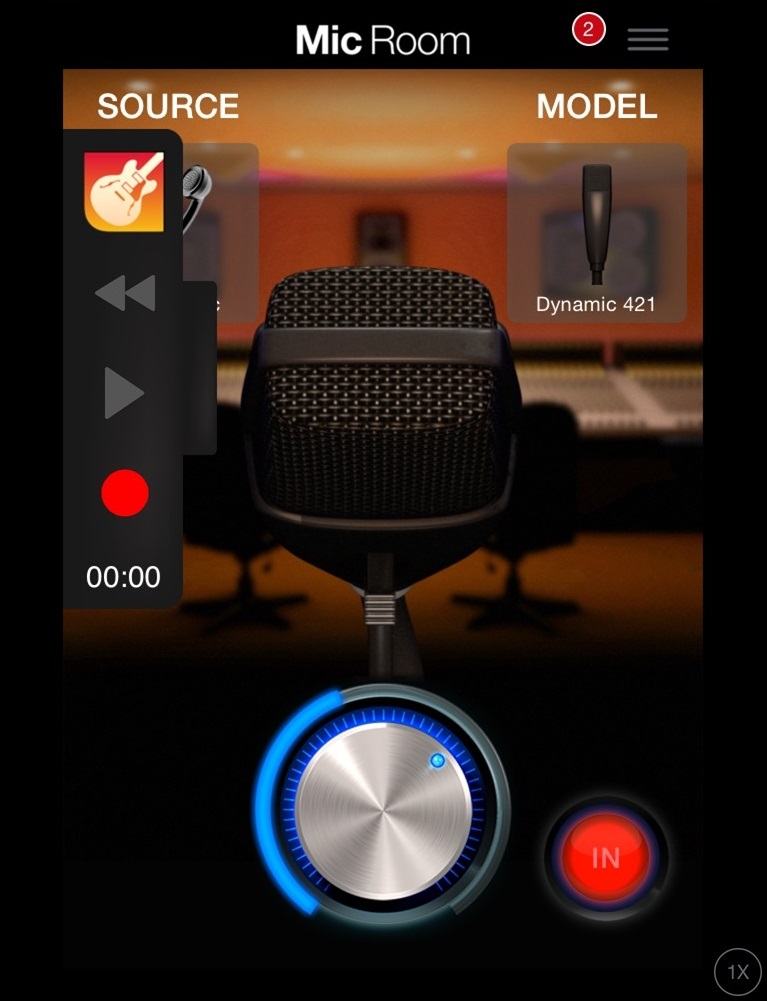Open the GarageBand app icon

click(124, 192)
